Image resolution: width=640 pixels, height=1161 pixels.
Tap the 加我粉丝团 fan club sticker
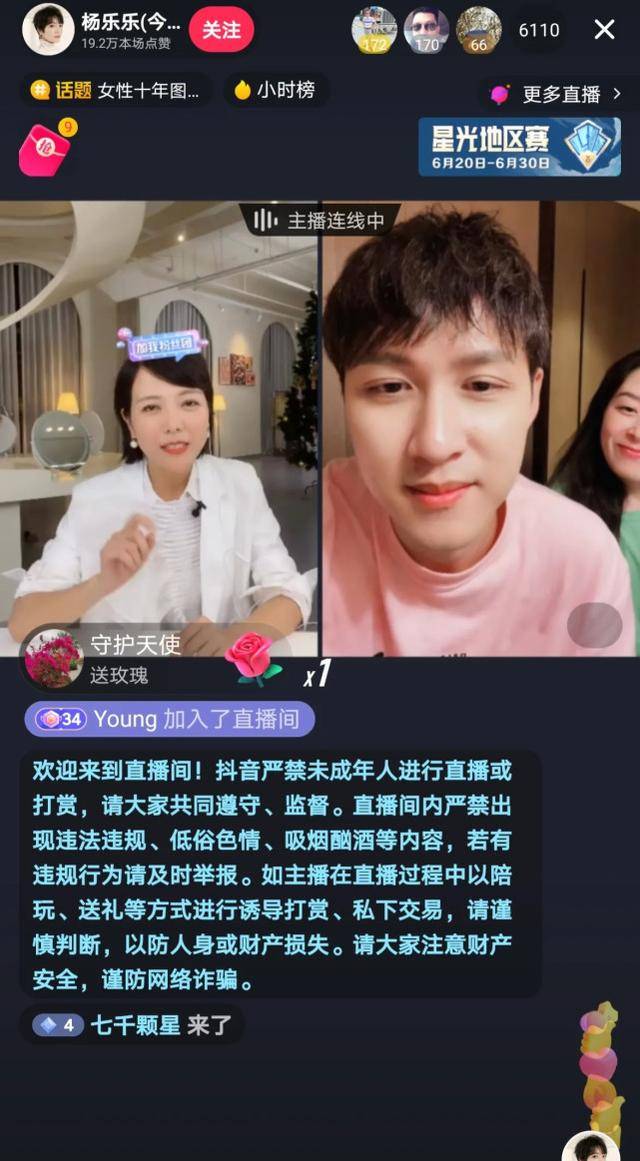click(x=162, y=346)
